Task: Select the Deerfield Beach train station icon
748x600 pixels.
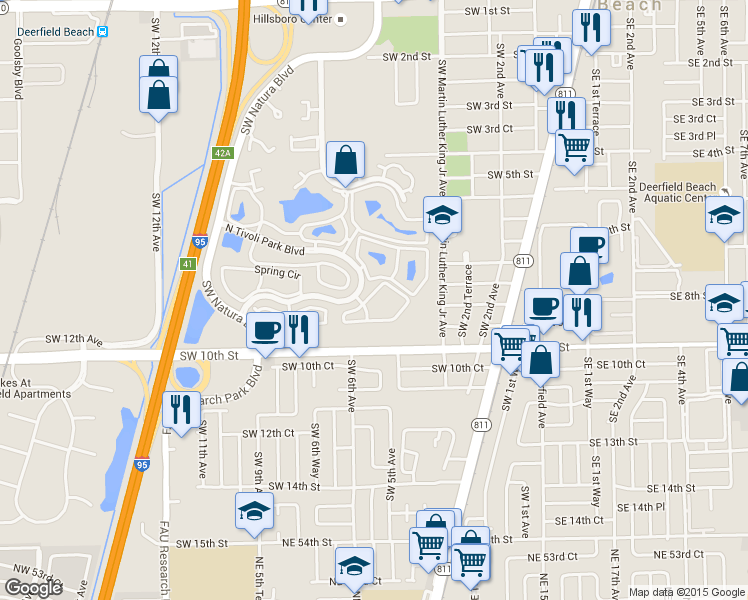Action: 103,32
